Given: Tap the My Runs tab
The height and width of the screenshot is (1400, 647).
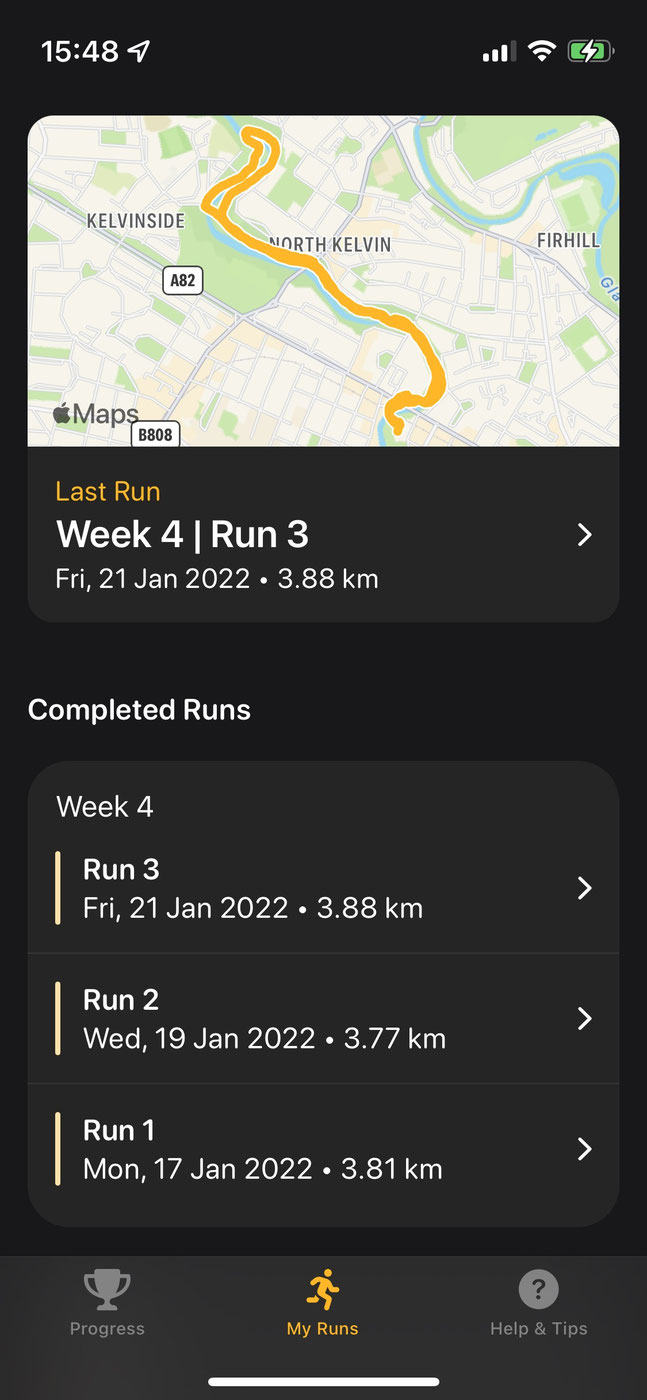Looking at the screenshot, I should tap(322, 1303).
